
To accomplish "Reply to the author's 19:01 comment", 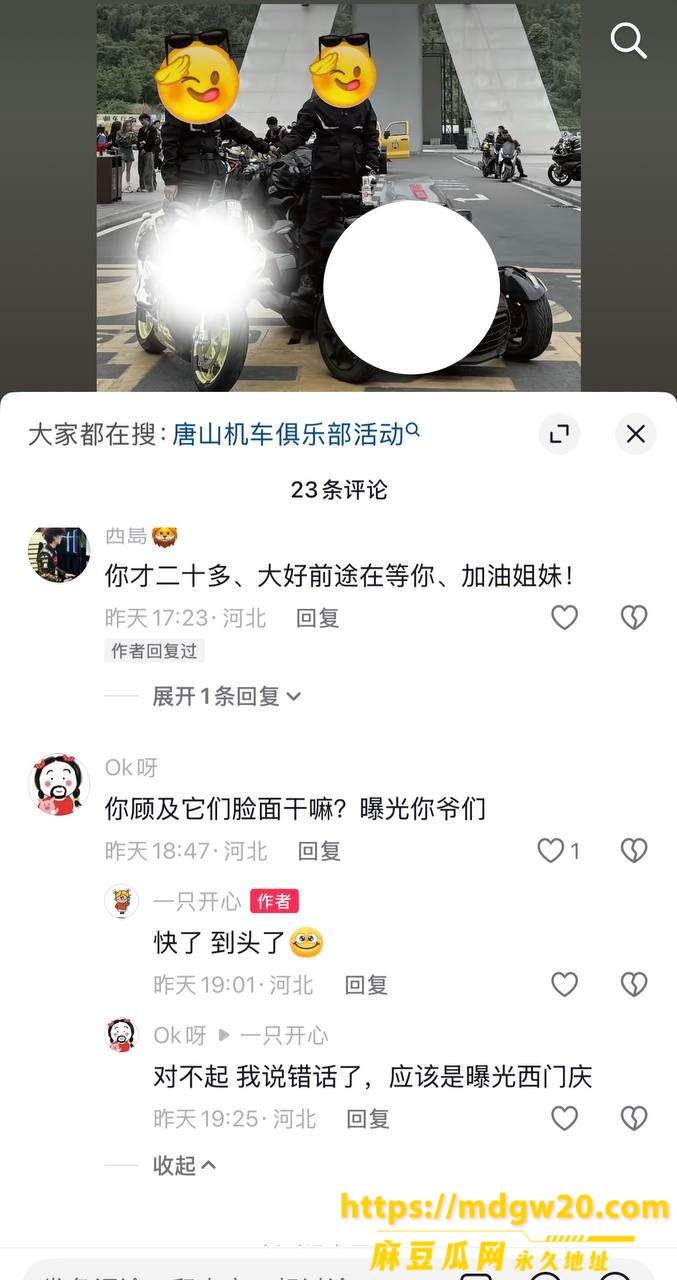I will click(x=366, y=985).
